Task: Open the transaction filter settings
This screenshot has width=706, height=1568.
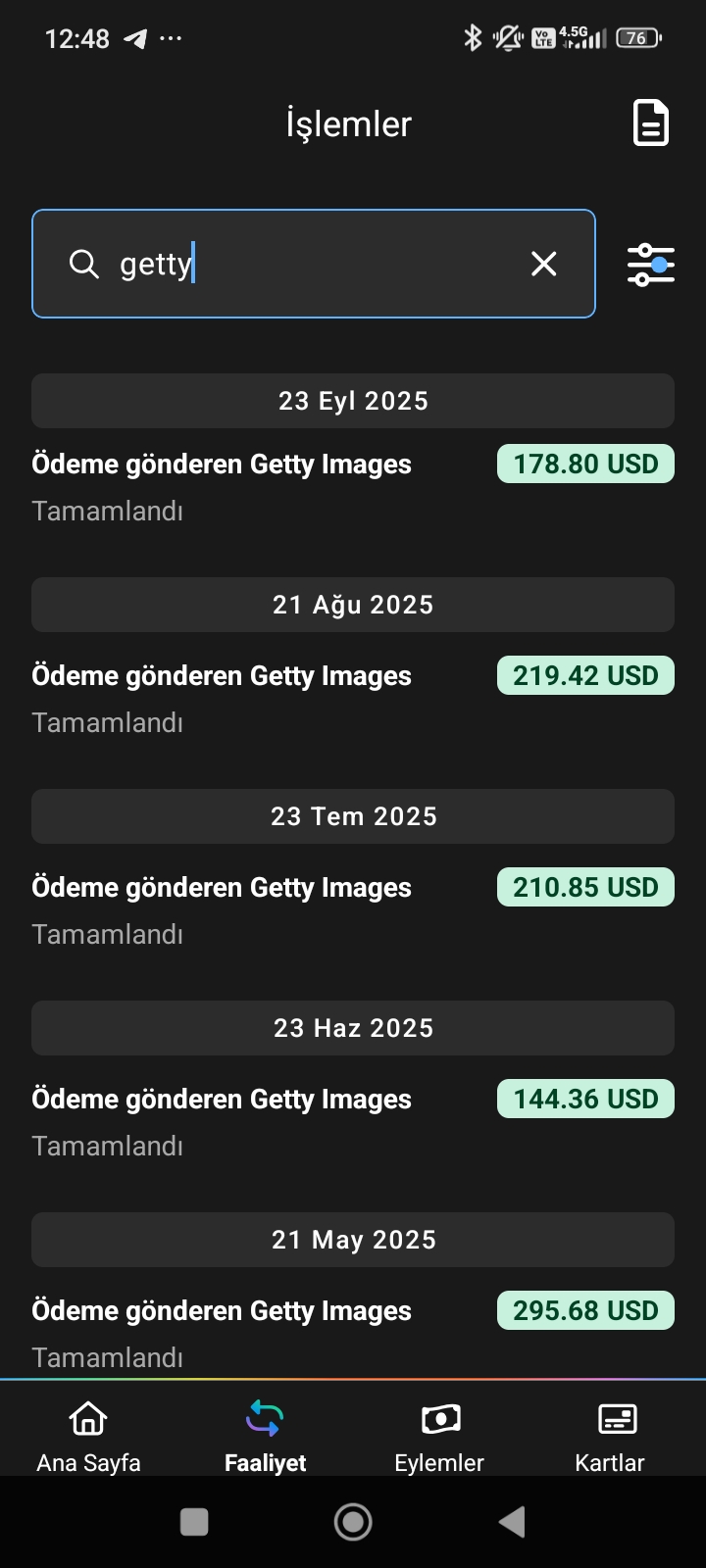Action: [651, 264]
